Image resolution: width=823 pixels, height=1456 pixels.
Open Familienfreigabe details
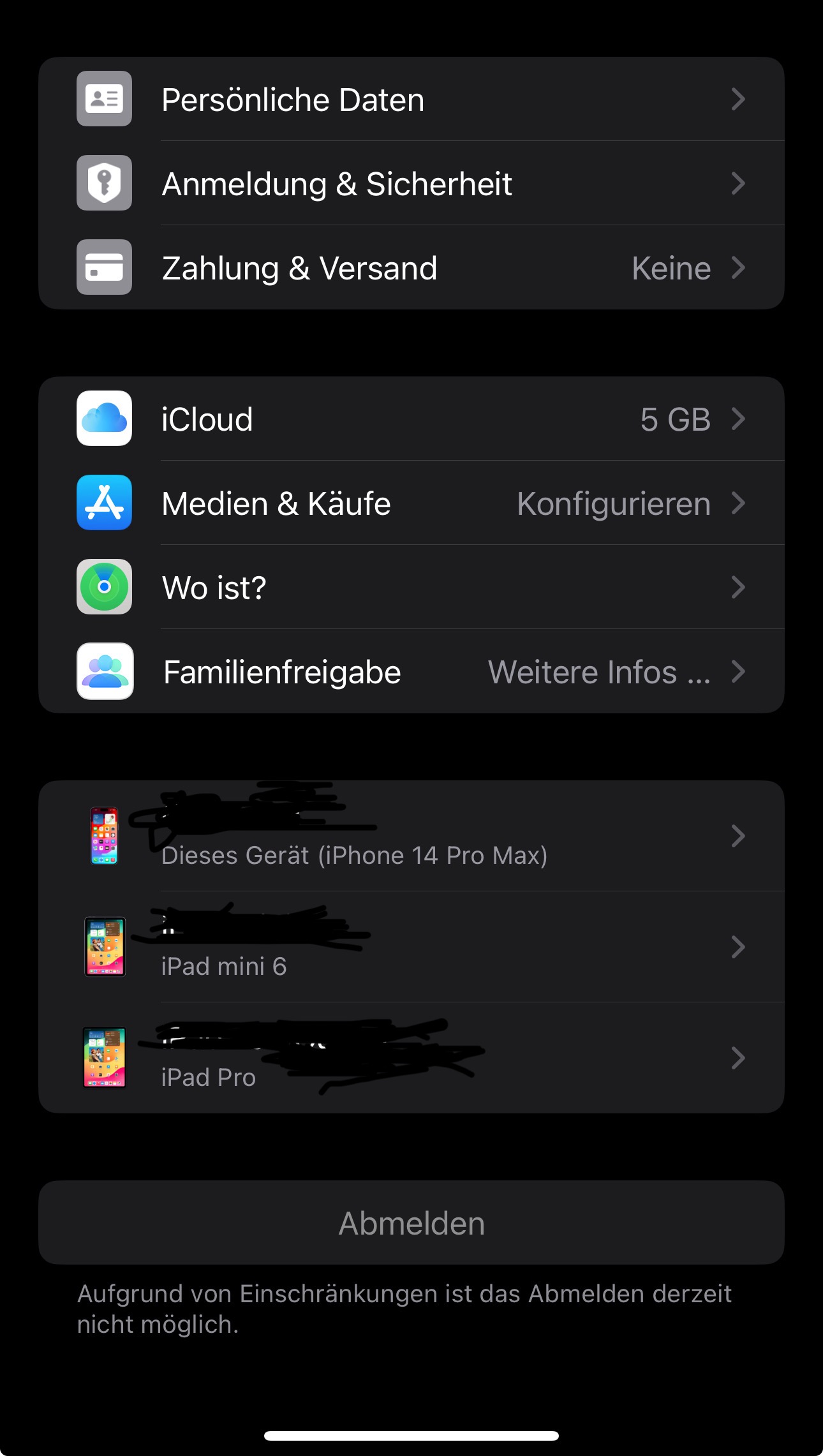[411, 672]
